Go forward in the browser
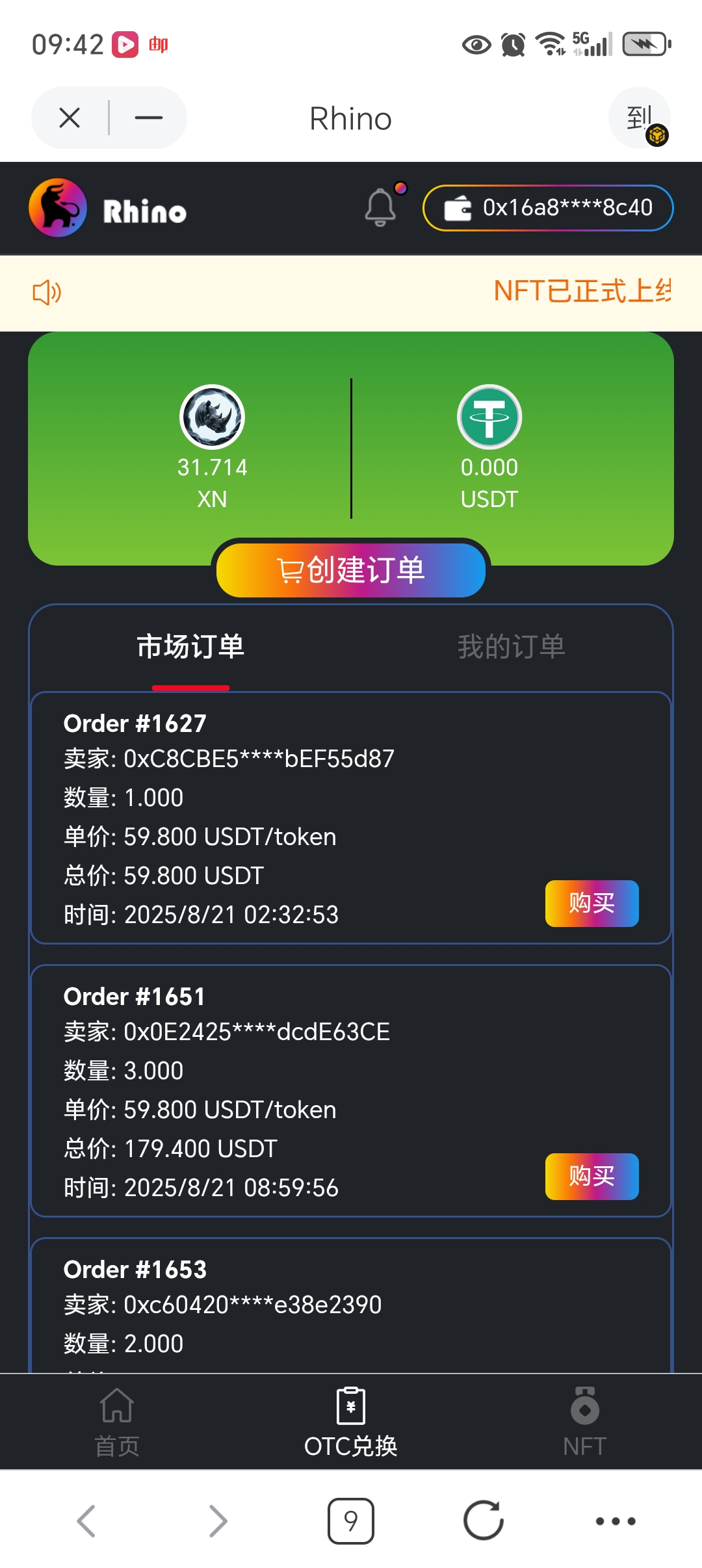The height and width of the screenshot is (1568, 702). (218, 1521)
